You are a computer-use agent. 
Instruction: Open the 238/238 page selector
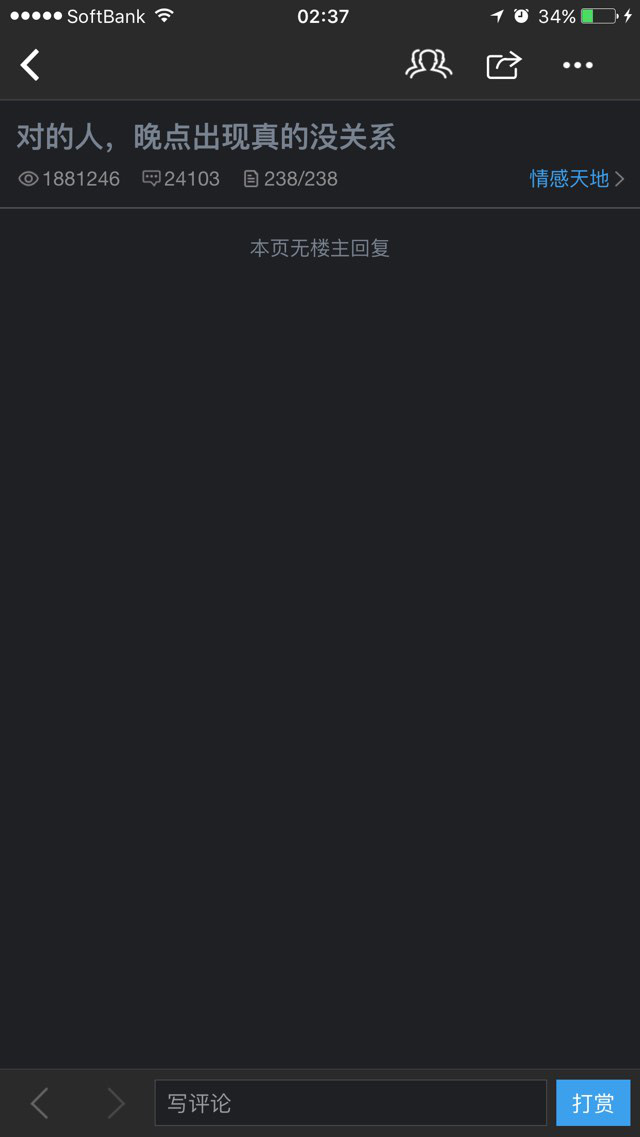point(291,178)
